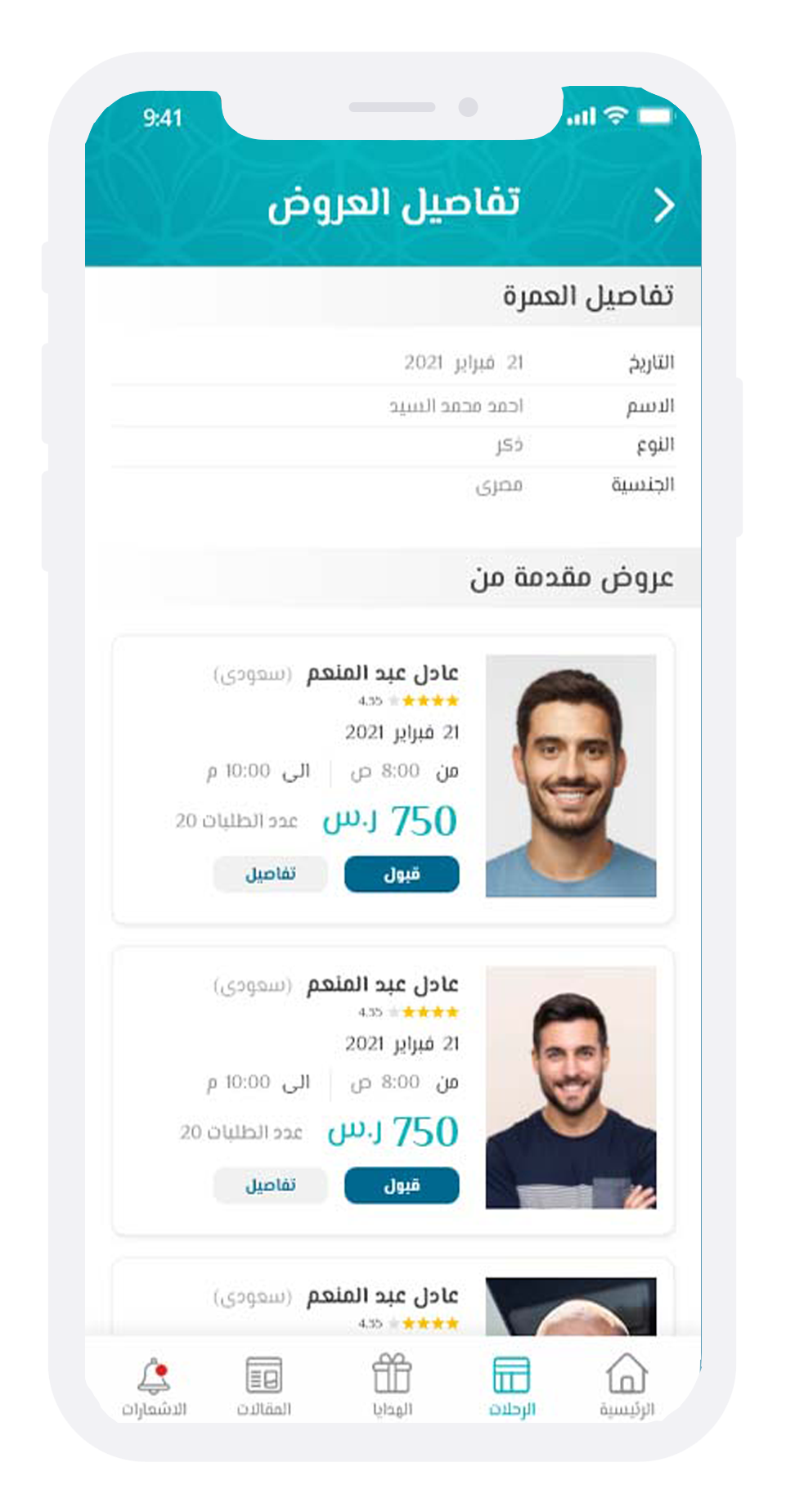The height and width of the screenshot is (1512, 795).
Task: Go back using the header arrow
Action: pyautogui.click(x=663, y=205)
